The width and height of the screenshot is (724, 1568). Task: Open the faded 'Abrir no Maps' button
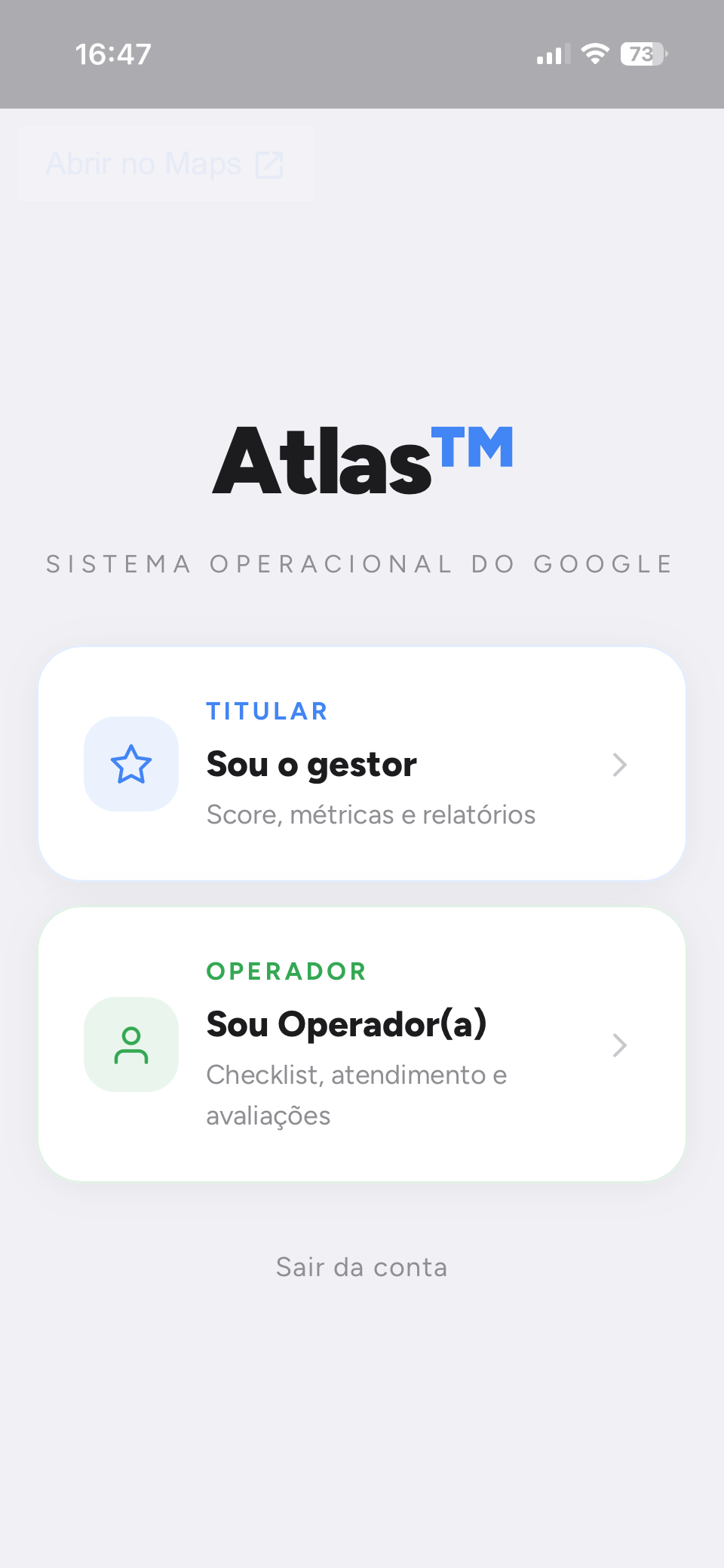click(x=166, y=164)
